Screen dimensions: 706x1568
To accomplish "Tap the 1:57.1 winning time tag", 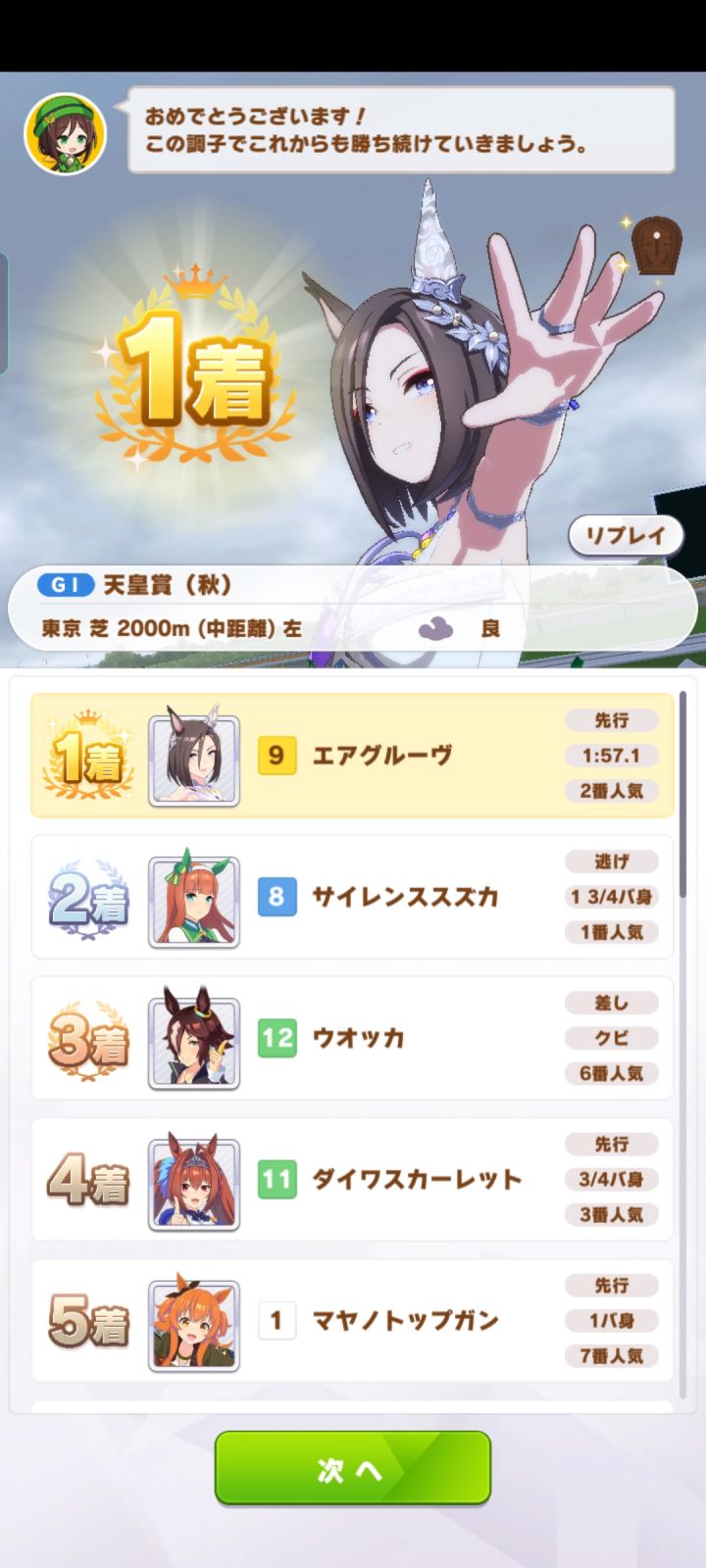I will (611, 756).
